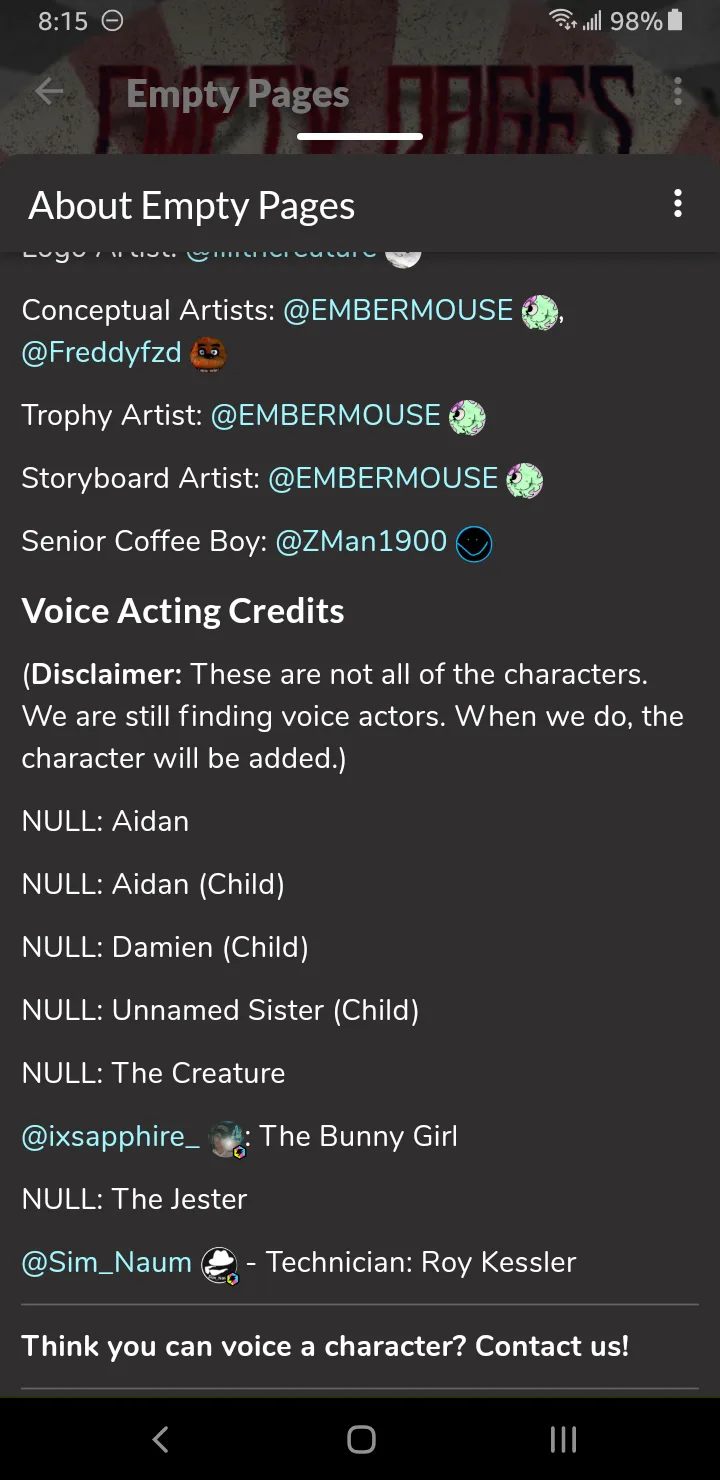The height and width of the screenshot is (1480, 720).
Task: Open @EMBERMOUSE link next to Storyboard Artist
Action: (x=383, y=478)
